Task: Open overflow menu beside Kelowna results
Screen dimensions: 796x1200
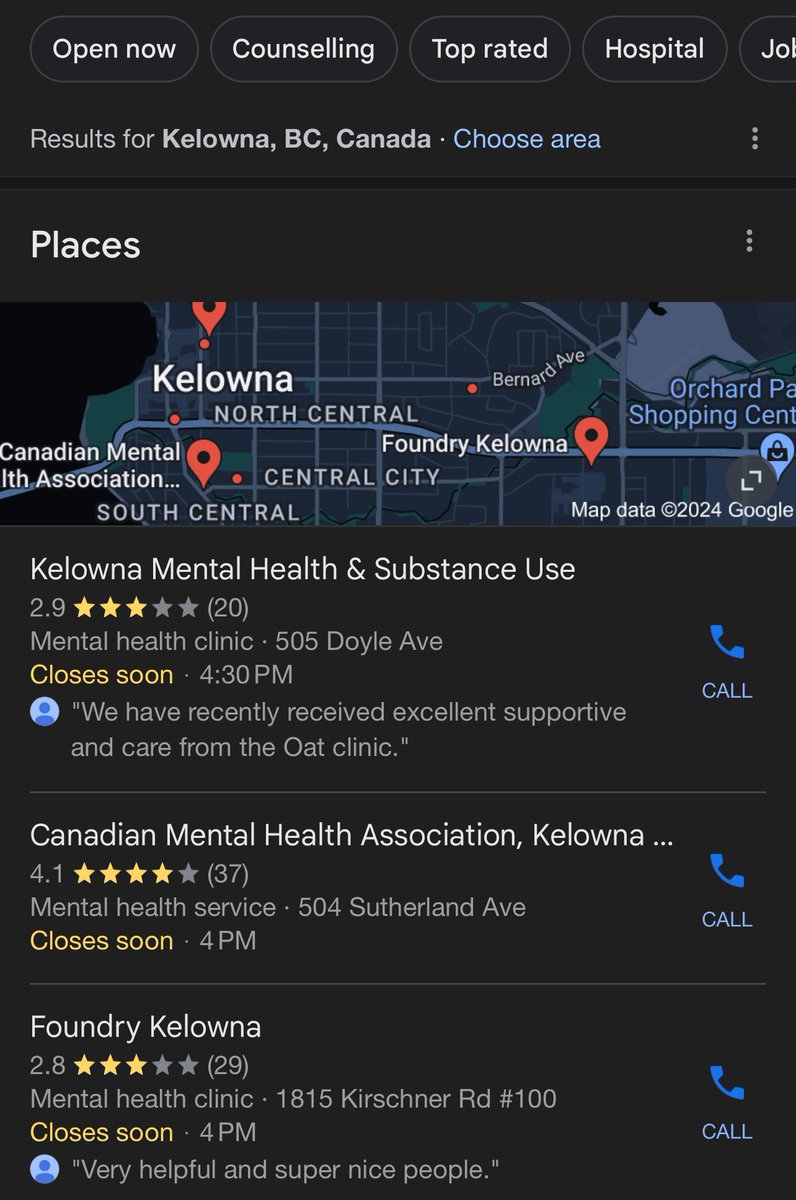Action: (x=755, y=139)
